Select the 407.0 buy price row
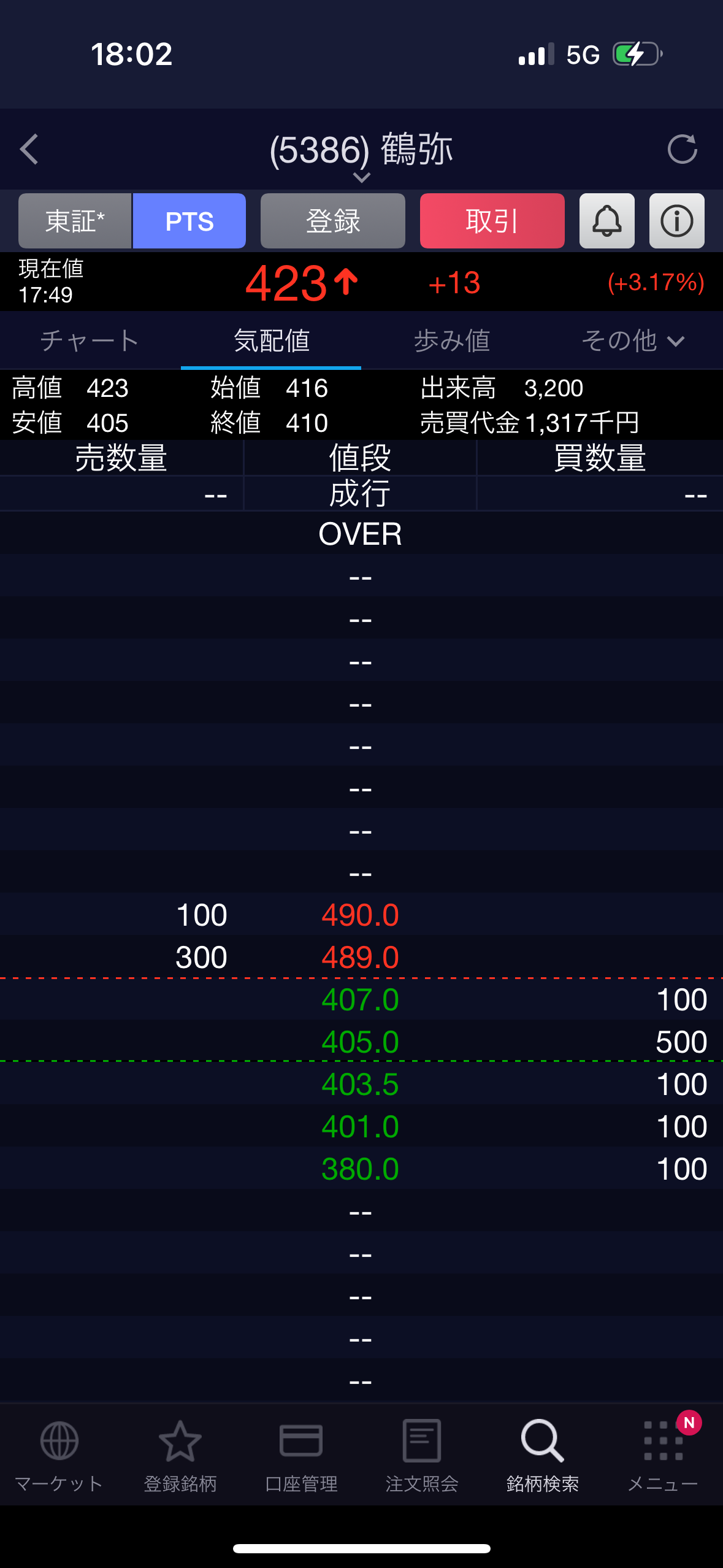Image resolution: width=723 pixels, height=1568 pixels. coord(361,999)
